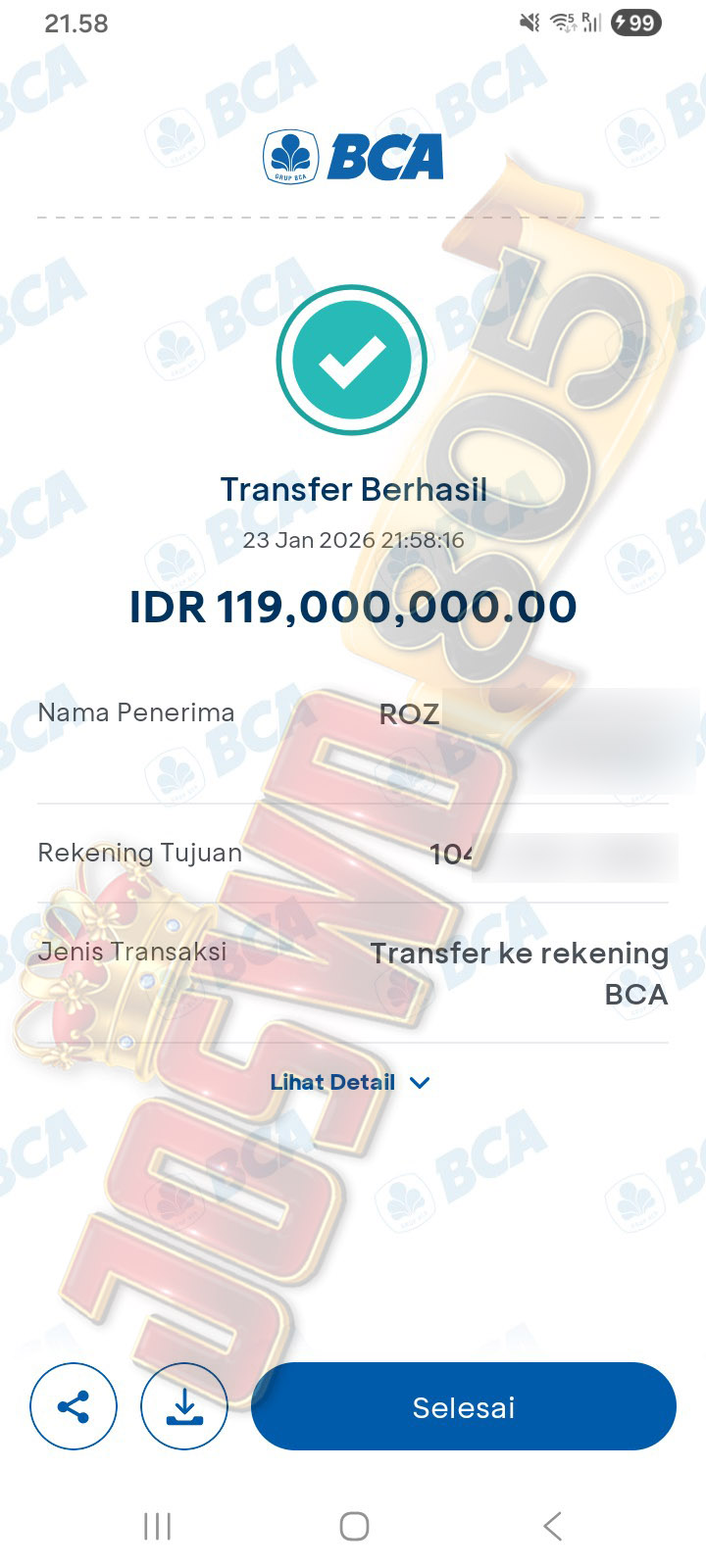The height and width of the screenshot is (1568, 706).
Task: Open recent apps from the navigation bar
Action: 157,1526
